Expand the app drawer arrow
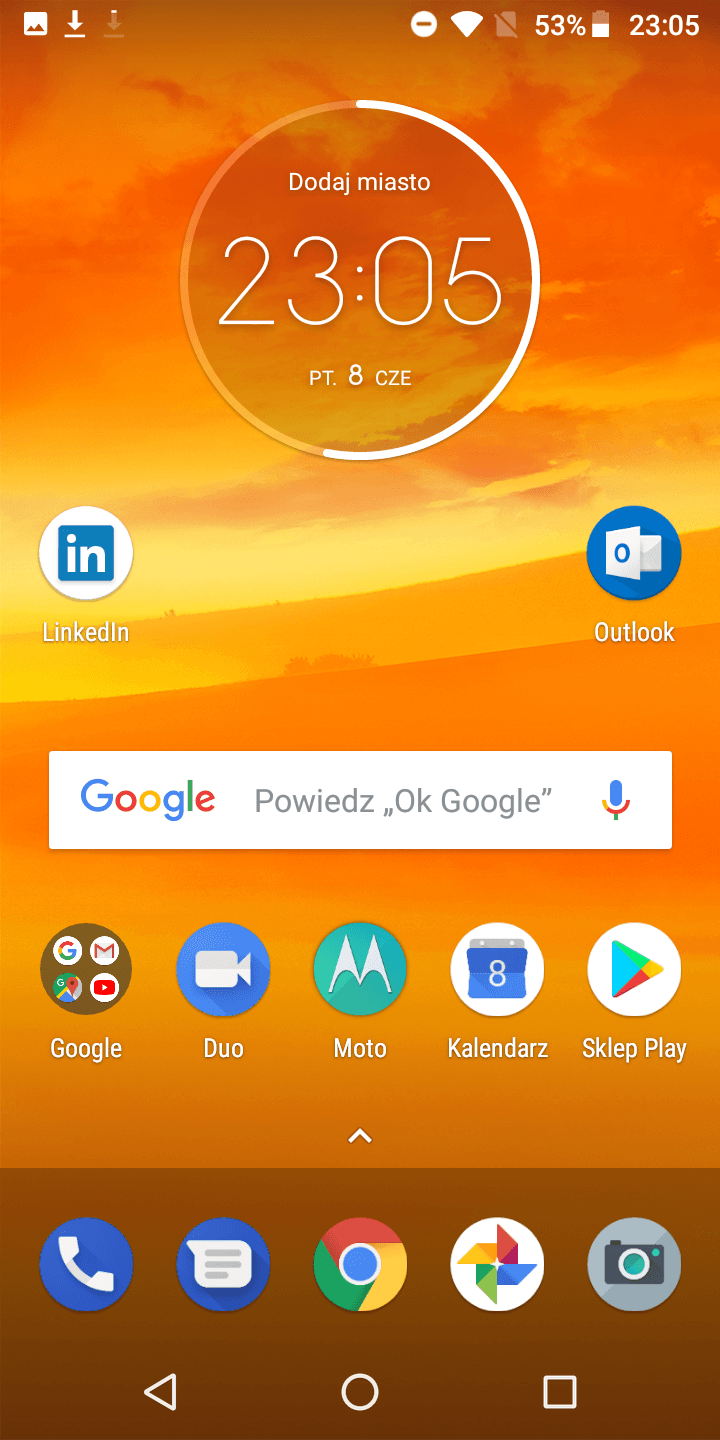The height and width of the screenshot is (1440, 720). (360, 1136)
